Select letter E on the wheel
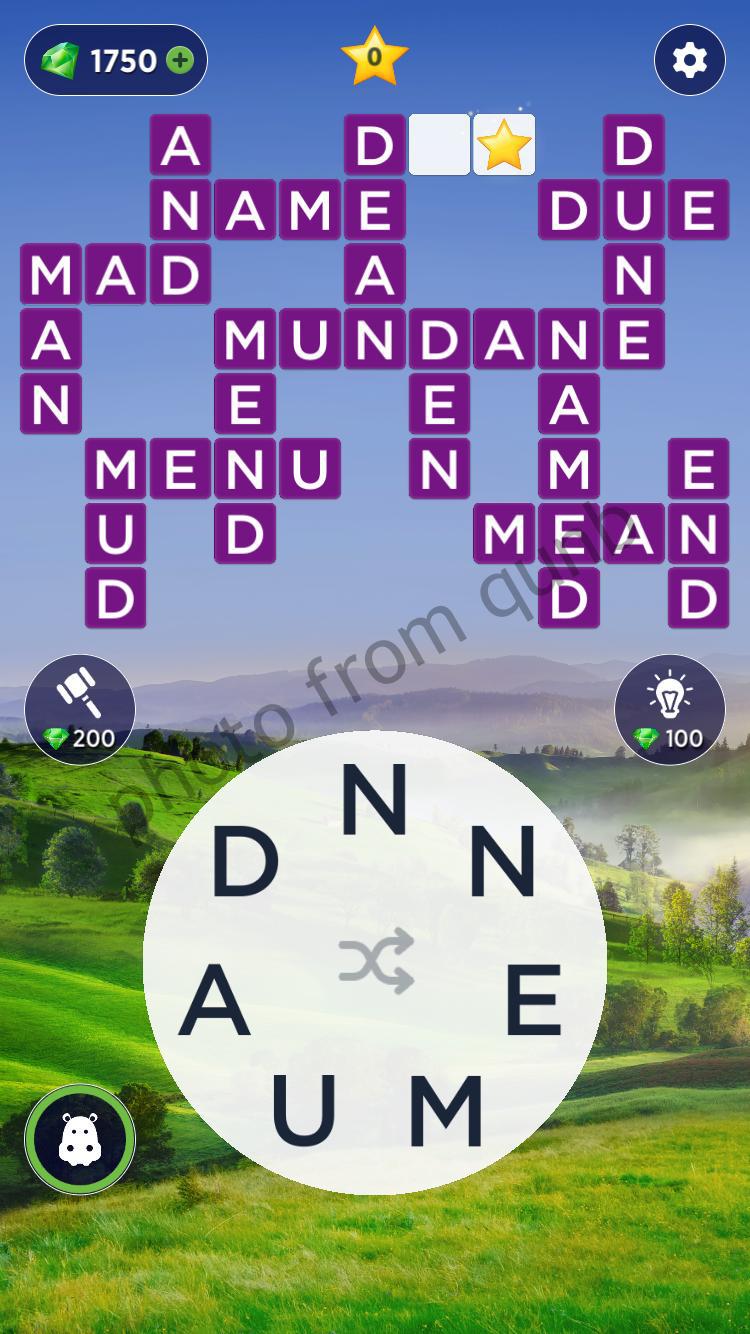Viewport: 750px width, 1334px height. [x=534, y=1003]
